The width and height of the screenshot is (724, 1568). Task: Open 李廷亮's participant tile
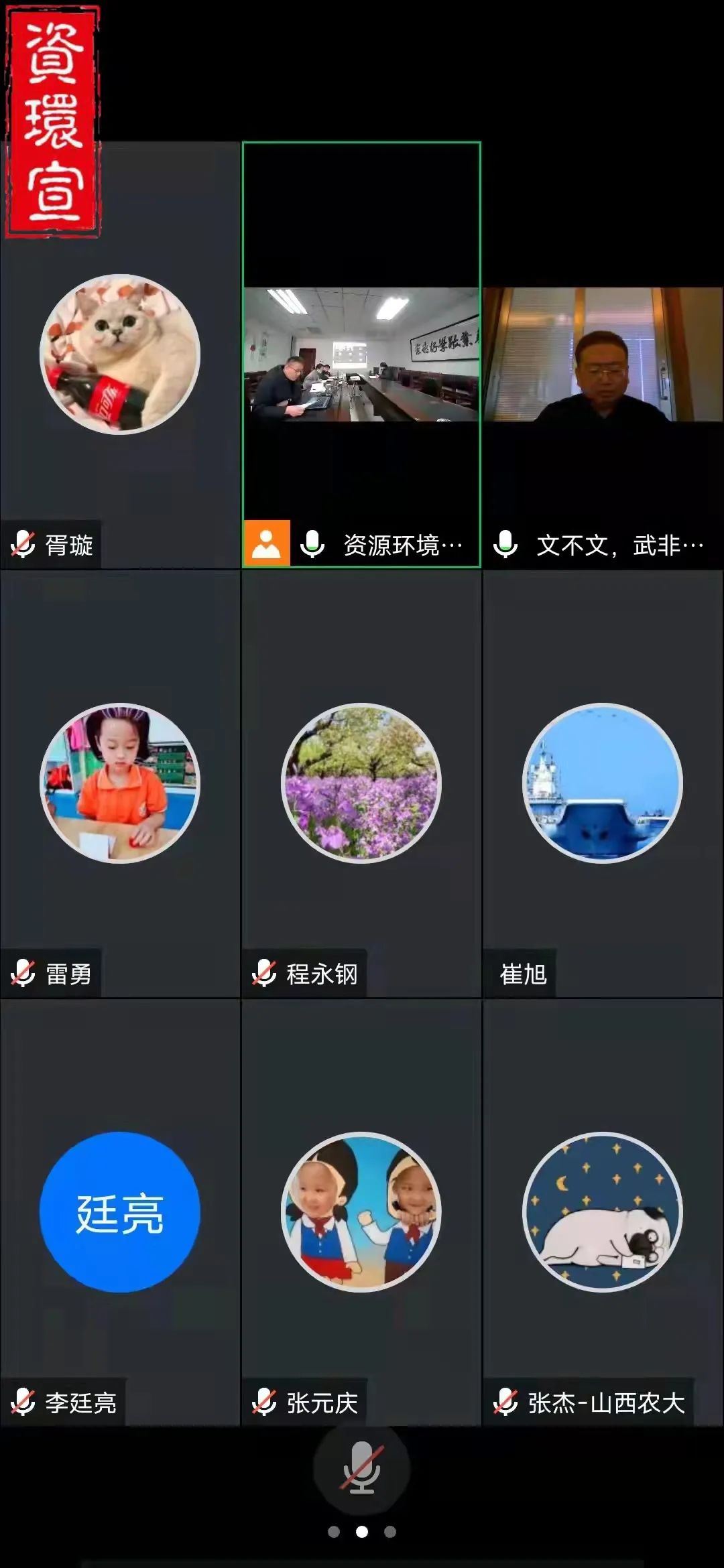pyautogui.click(x=120, y=1212)
